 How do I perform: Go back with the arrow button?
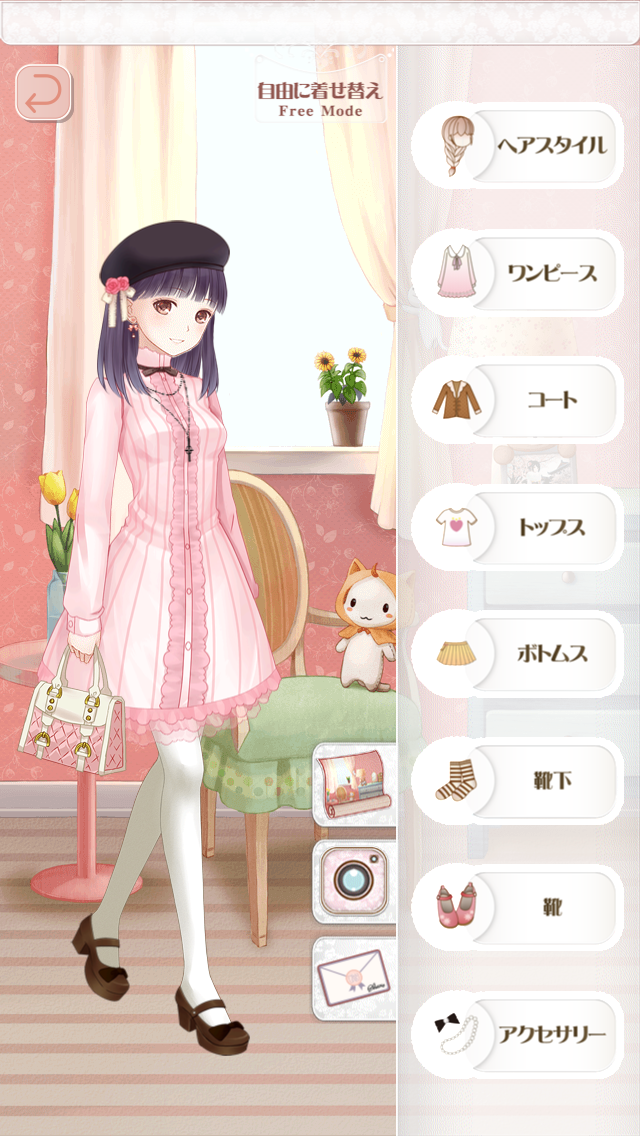tap(43, 93)
